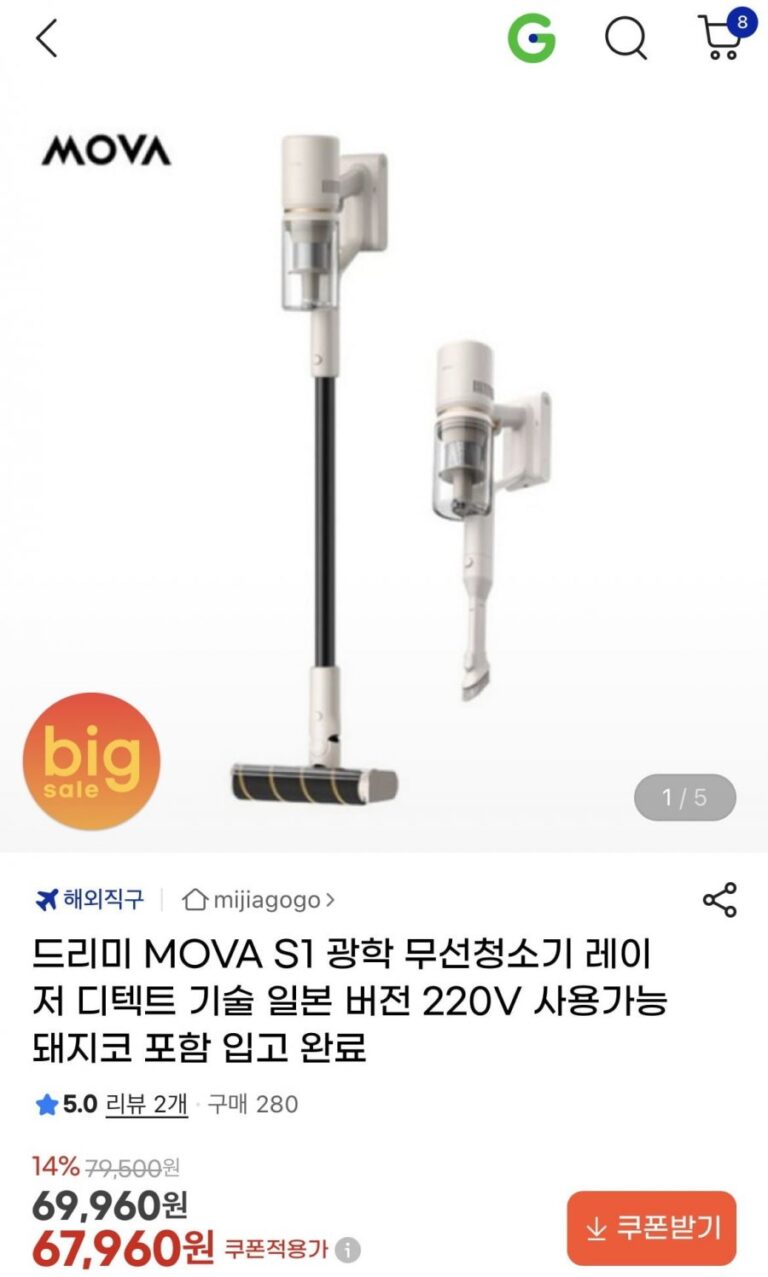The image size is (768, 1277).
Task: Show coupon price info icon
Action: click(348, 1250)
